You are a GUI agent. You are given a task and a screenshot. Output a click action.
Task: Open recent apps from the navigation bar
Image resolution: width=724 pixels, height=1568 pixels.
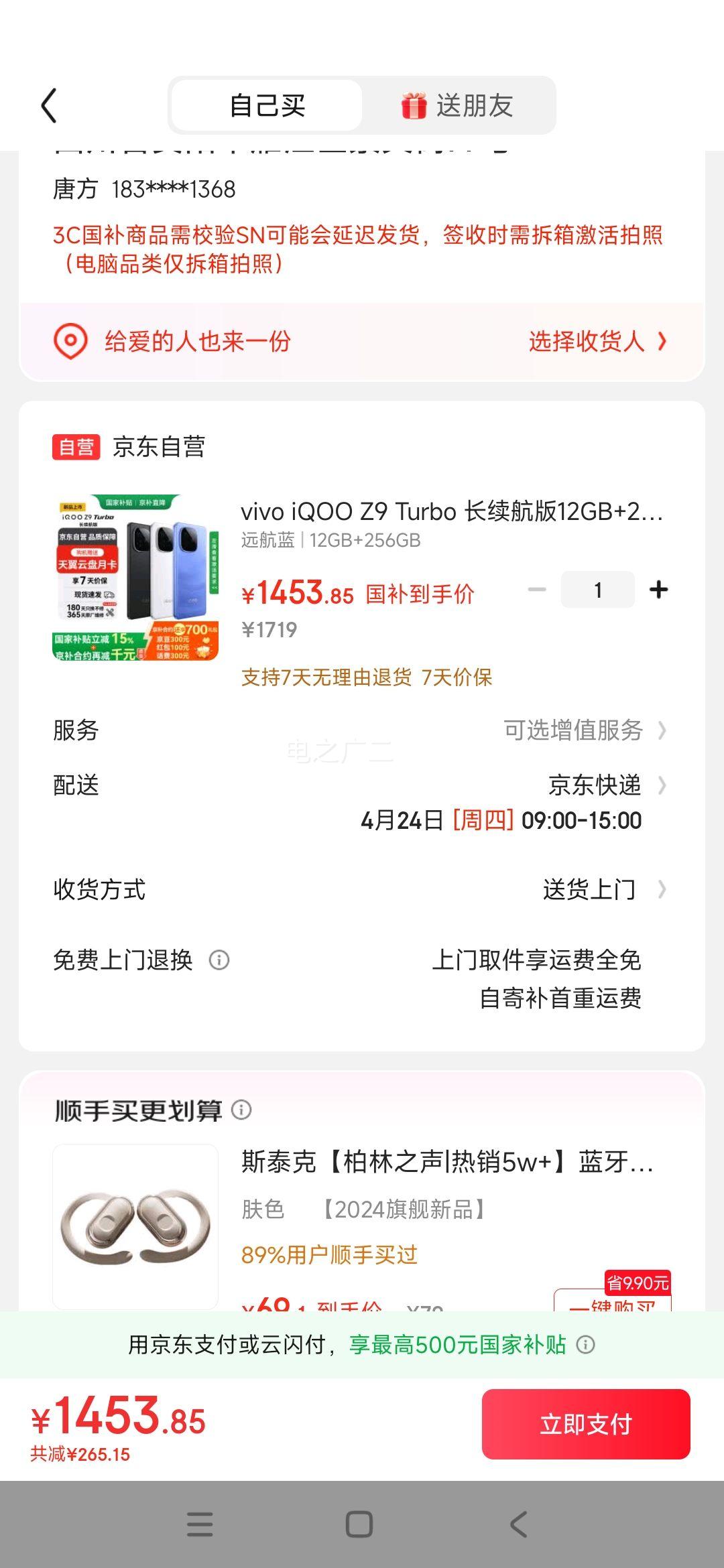200,1524
